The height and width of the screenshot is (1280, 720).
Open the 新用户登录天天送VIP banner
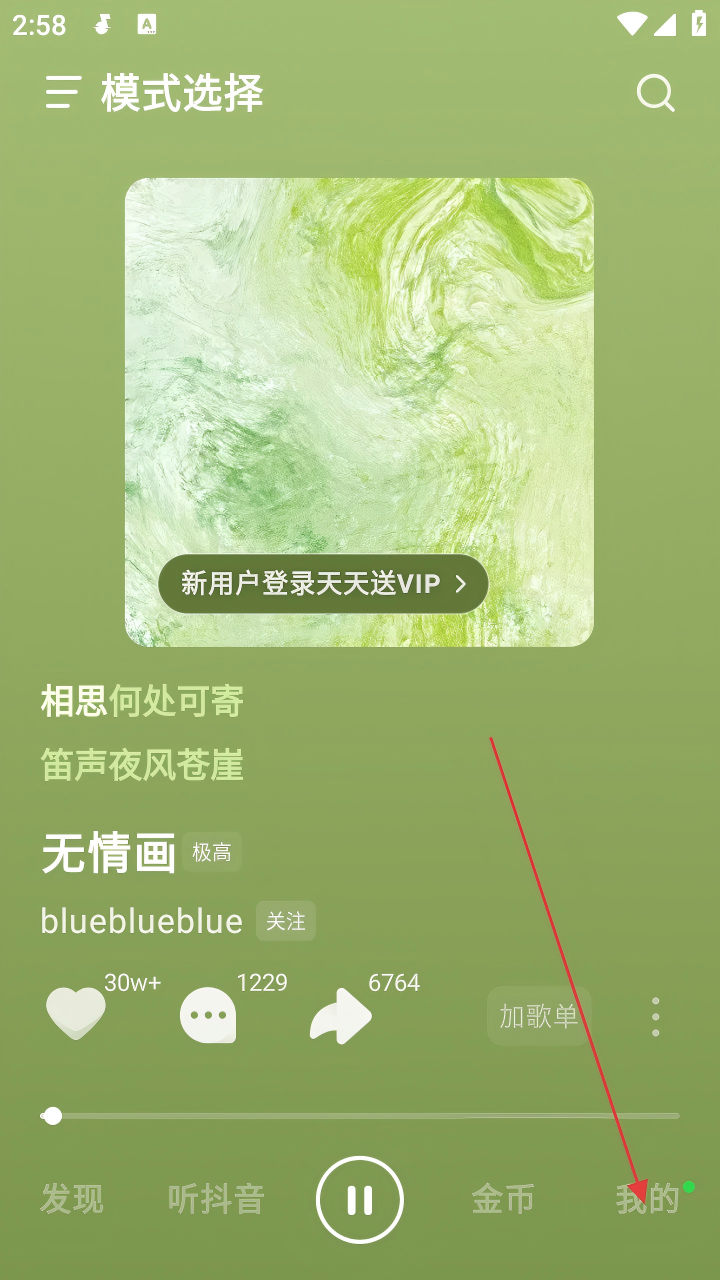(323, 584)
